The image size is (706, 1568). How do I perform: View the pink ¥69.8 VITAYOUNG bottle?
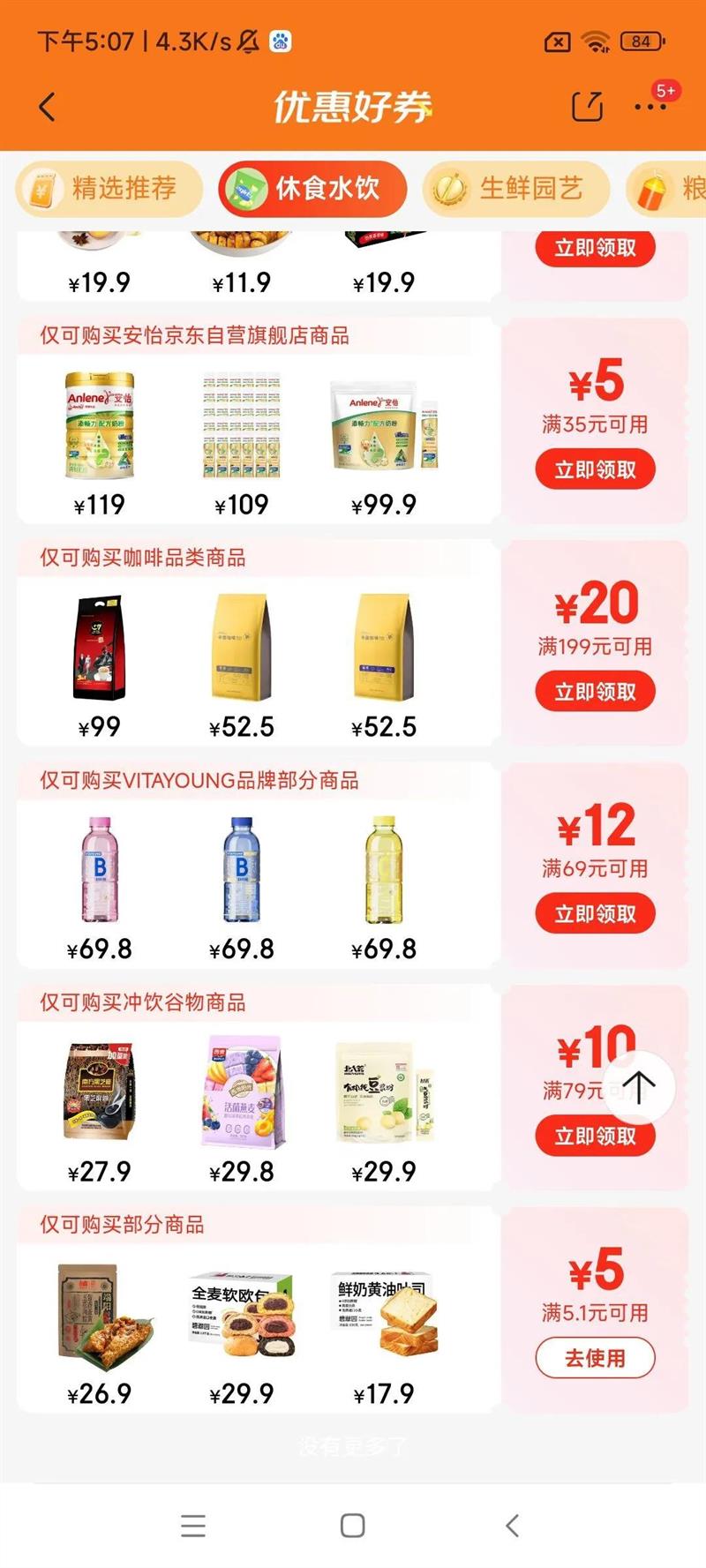100,870
